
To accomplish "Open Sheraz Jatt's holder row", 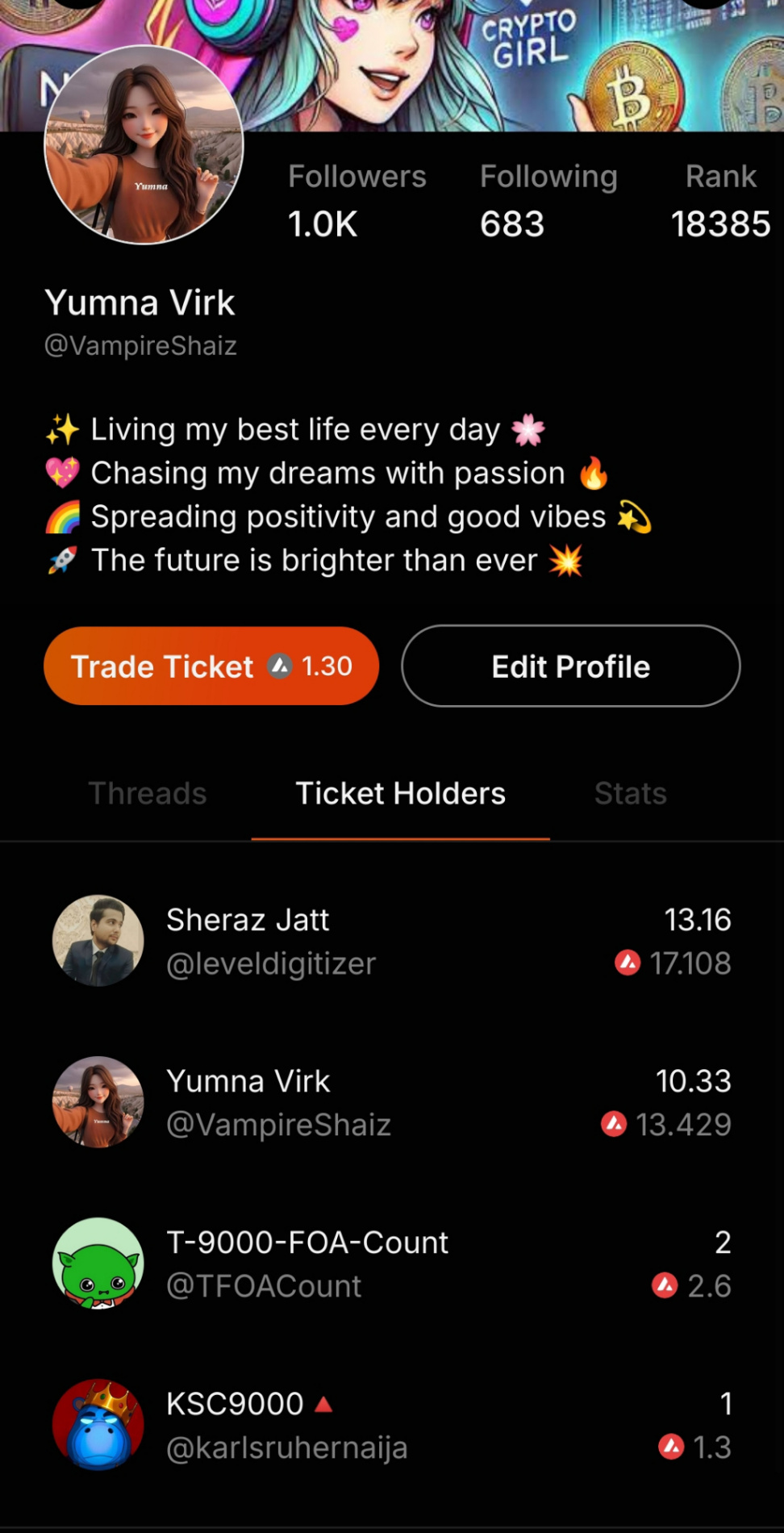I will [392, 941].
